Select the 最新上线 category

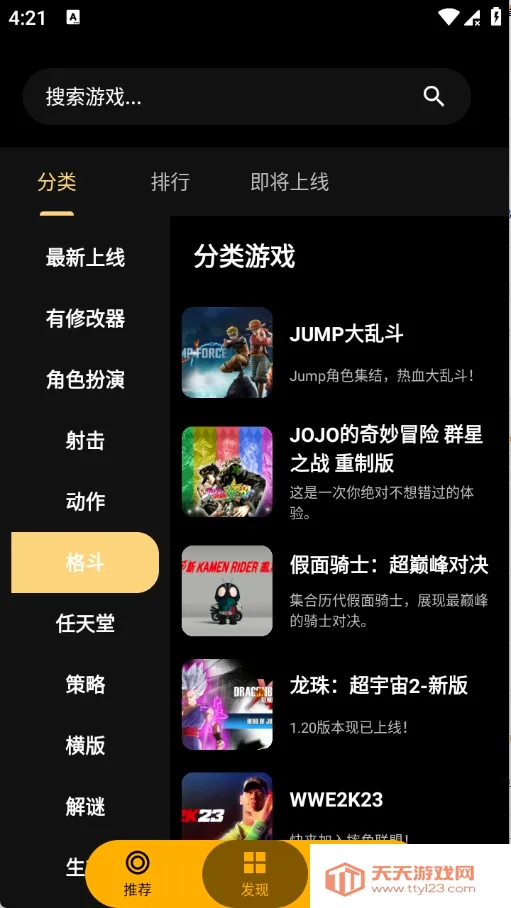85,257
